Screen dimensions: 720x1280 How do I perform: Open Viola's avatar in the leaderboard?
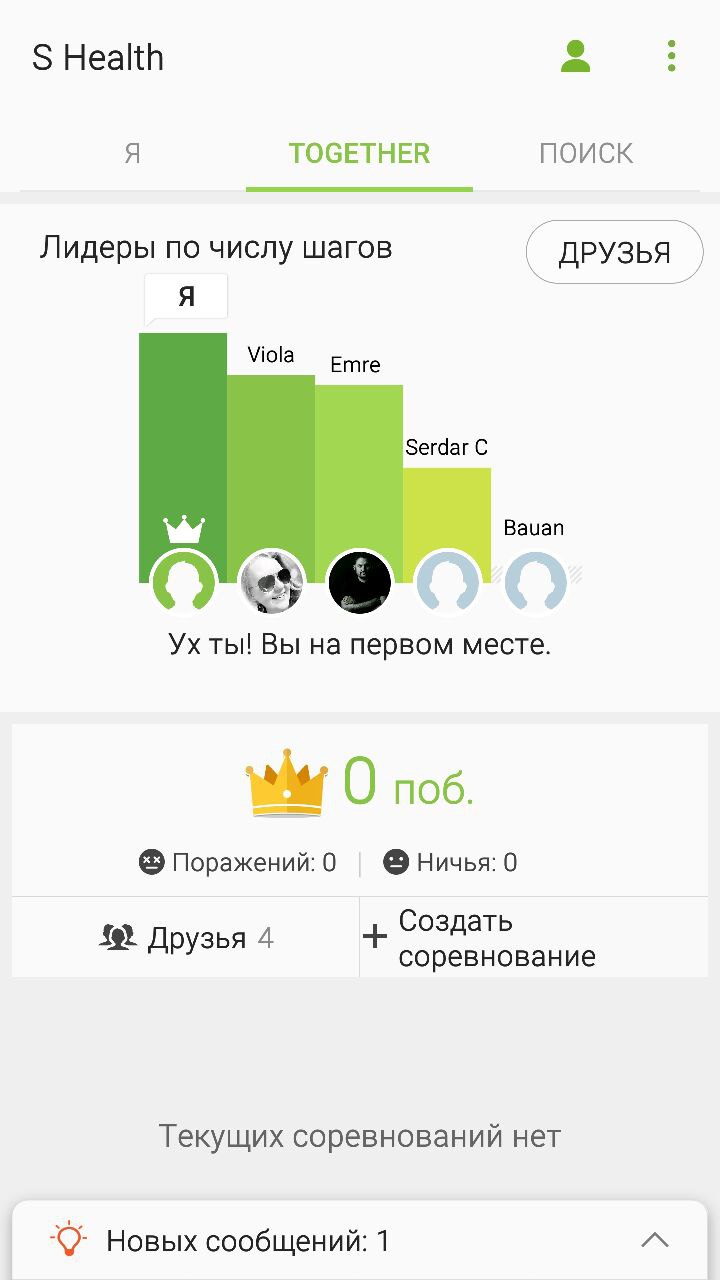click(272, 582)
